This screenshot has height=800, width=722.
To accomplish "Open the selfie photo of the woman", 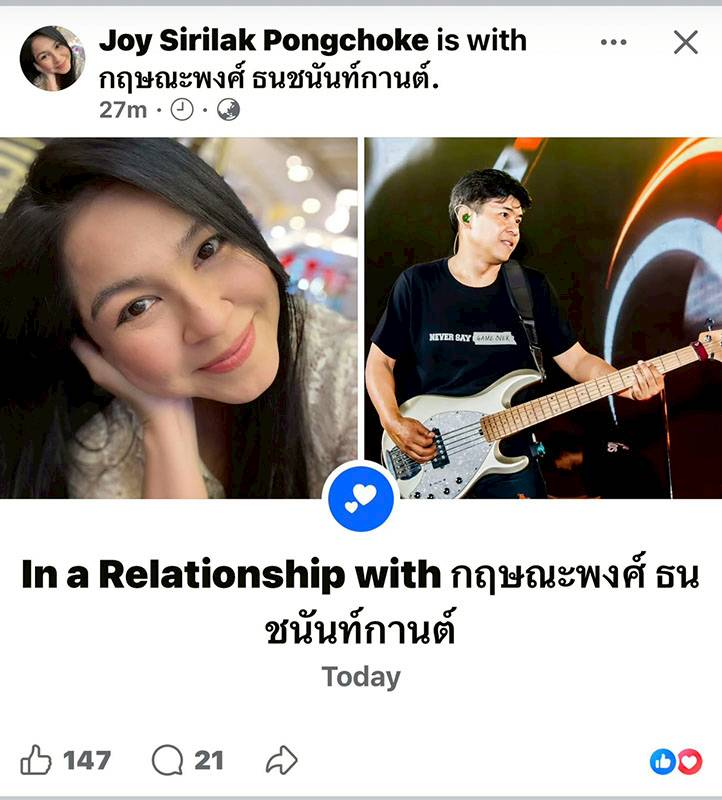I will point(179,318).
